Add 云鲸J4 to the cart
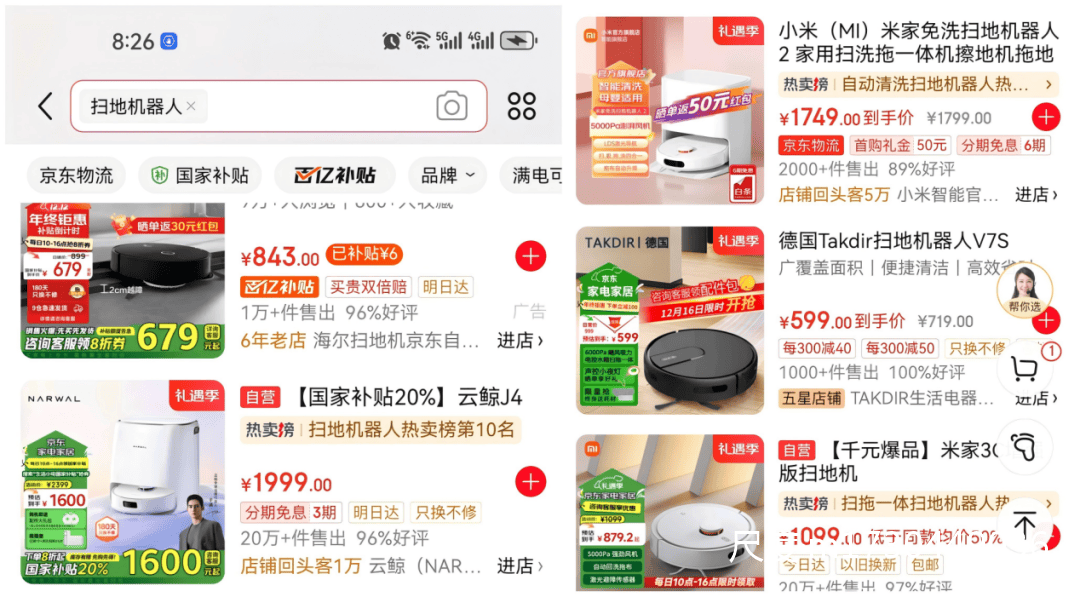The height and width of the screenshot is (597, 1080). pos(530,481)
